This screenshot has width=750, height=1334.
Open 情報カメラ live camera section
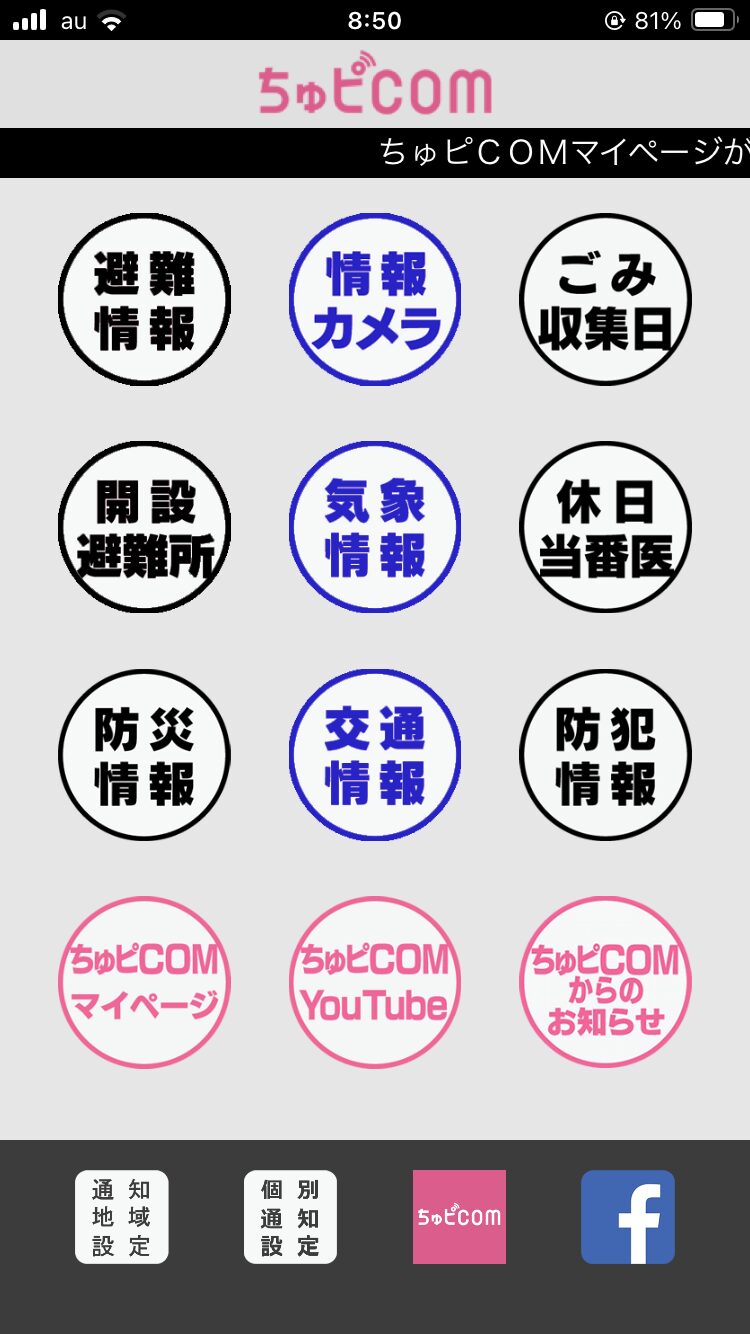tap(375, 299)
